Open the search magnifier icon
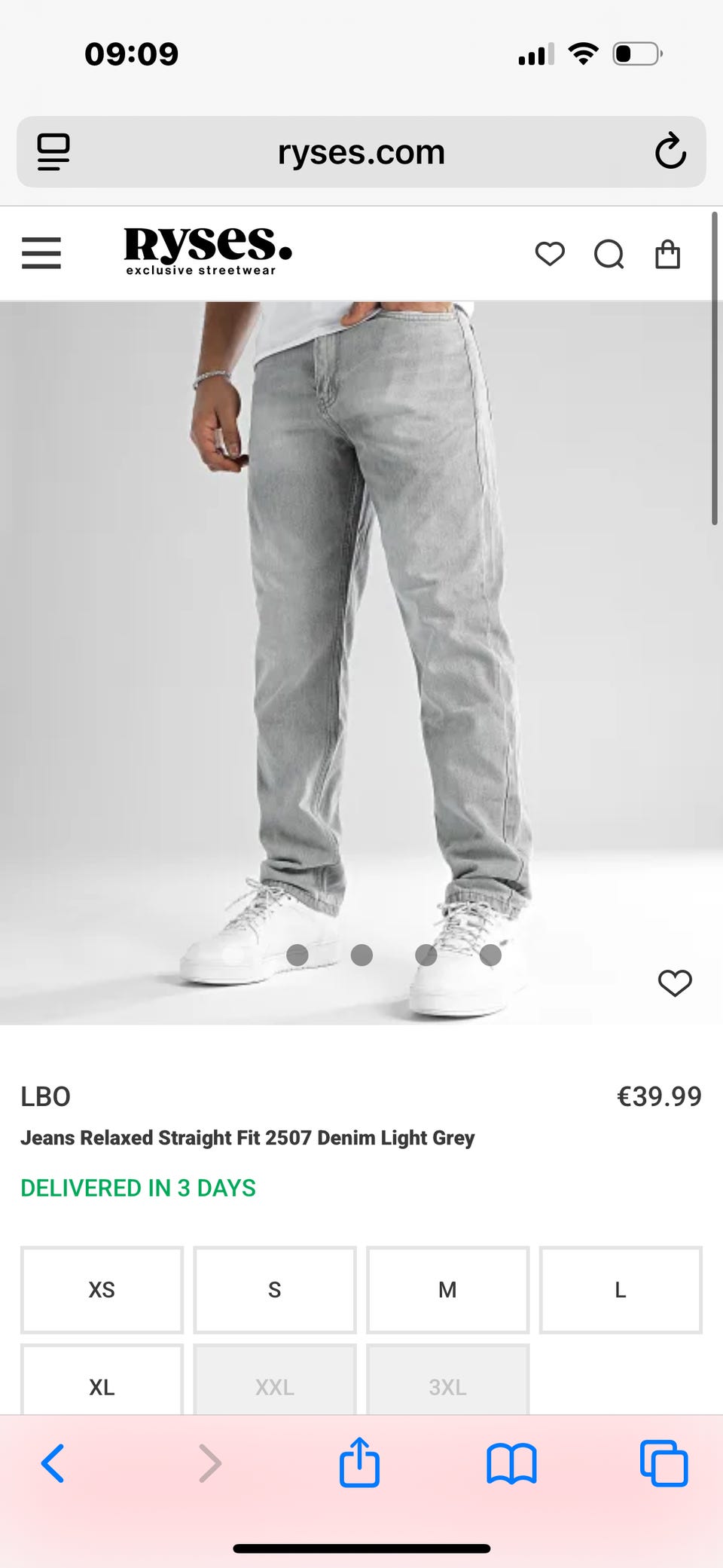Screen dimensions: 723x1568 (609, 255)
